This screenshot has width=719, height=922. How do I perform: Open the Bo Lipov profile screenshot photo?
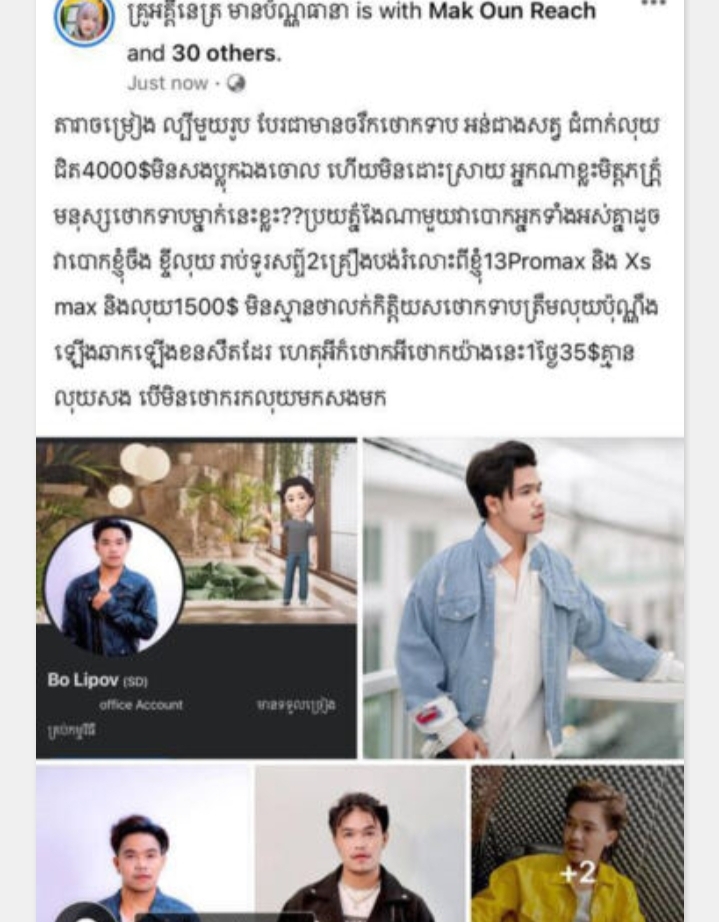(x=196, y=598)
